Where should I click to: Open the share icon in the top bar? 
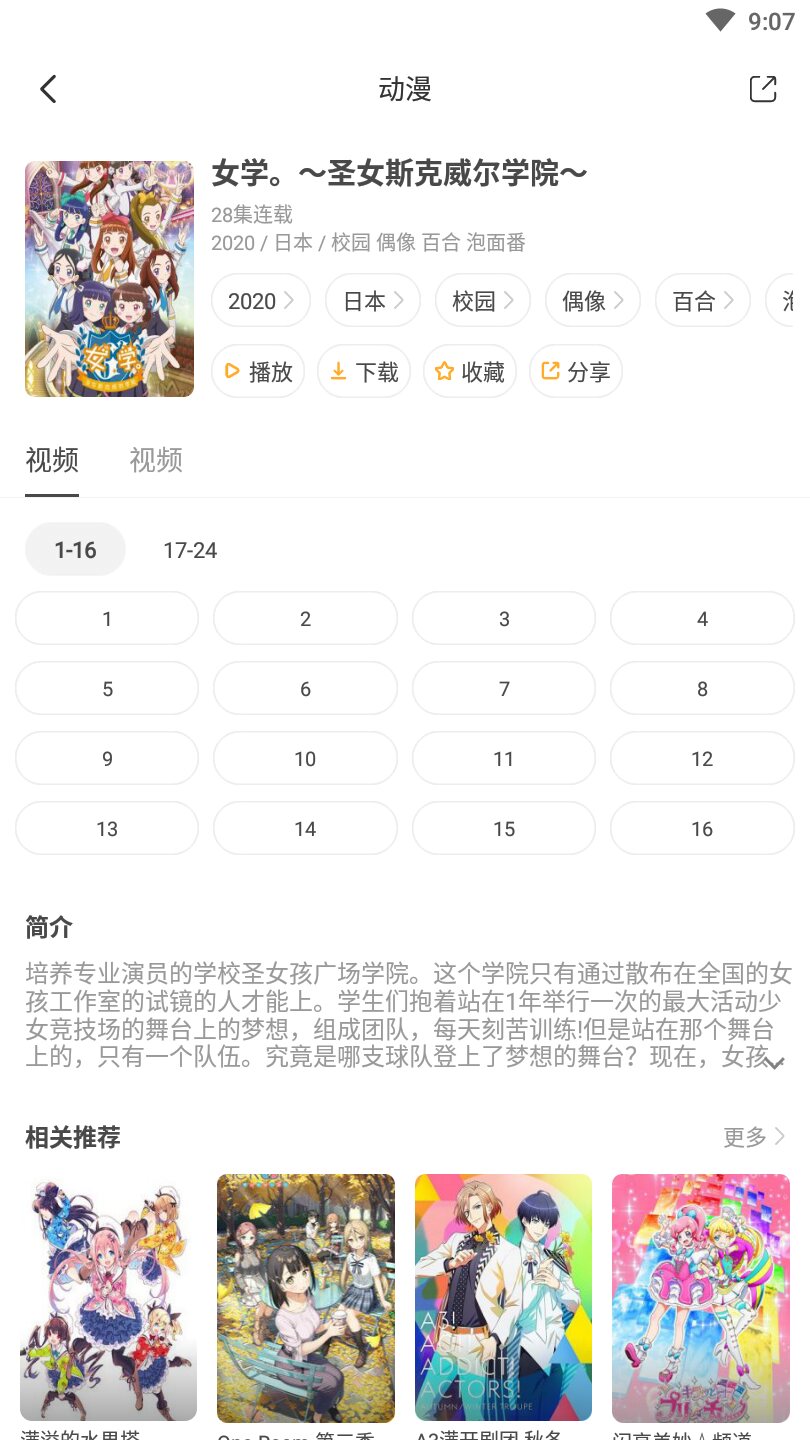pos(763,89)
